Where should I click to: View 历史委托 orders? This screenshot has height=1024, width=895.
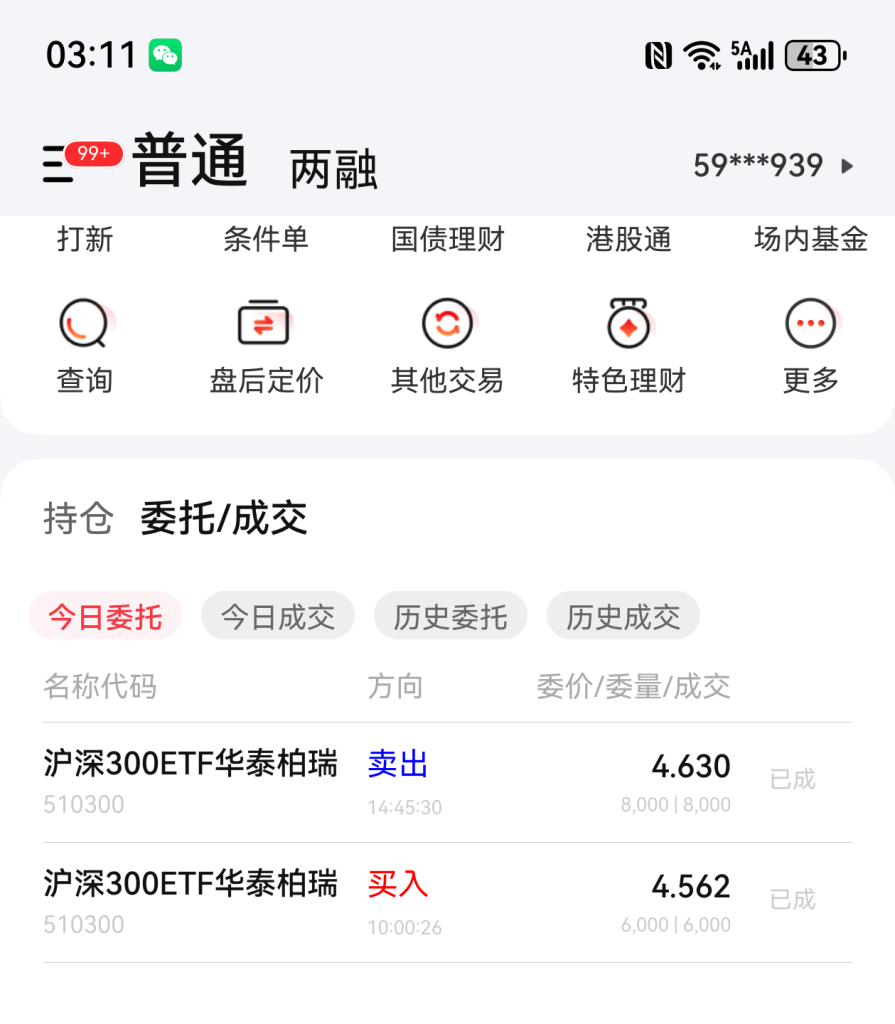(x=450, y=616)
